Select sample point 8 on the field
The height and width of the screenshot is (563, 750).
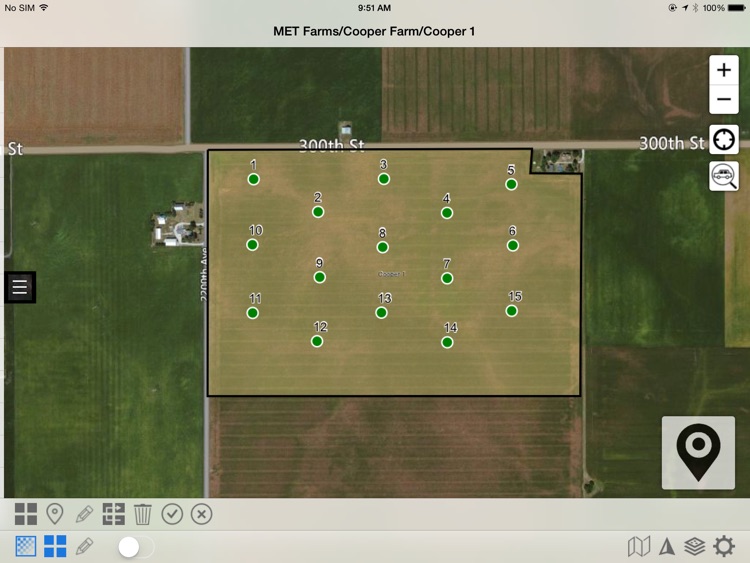point(382,246)
